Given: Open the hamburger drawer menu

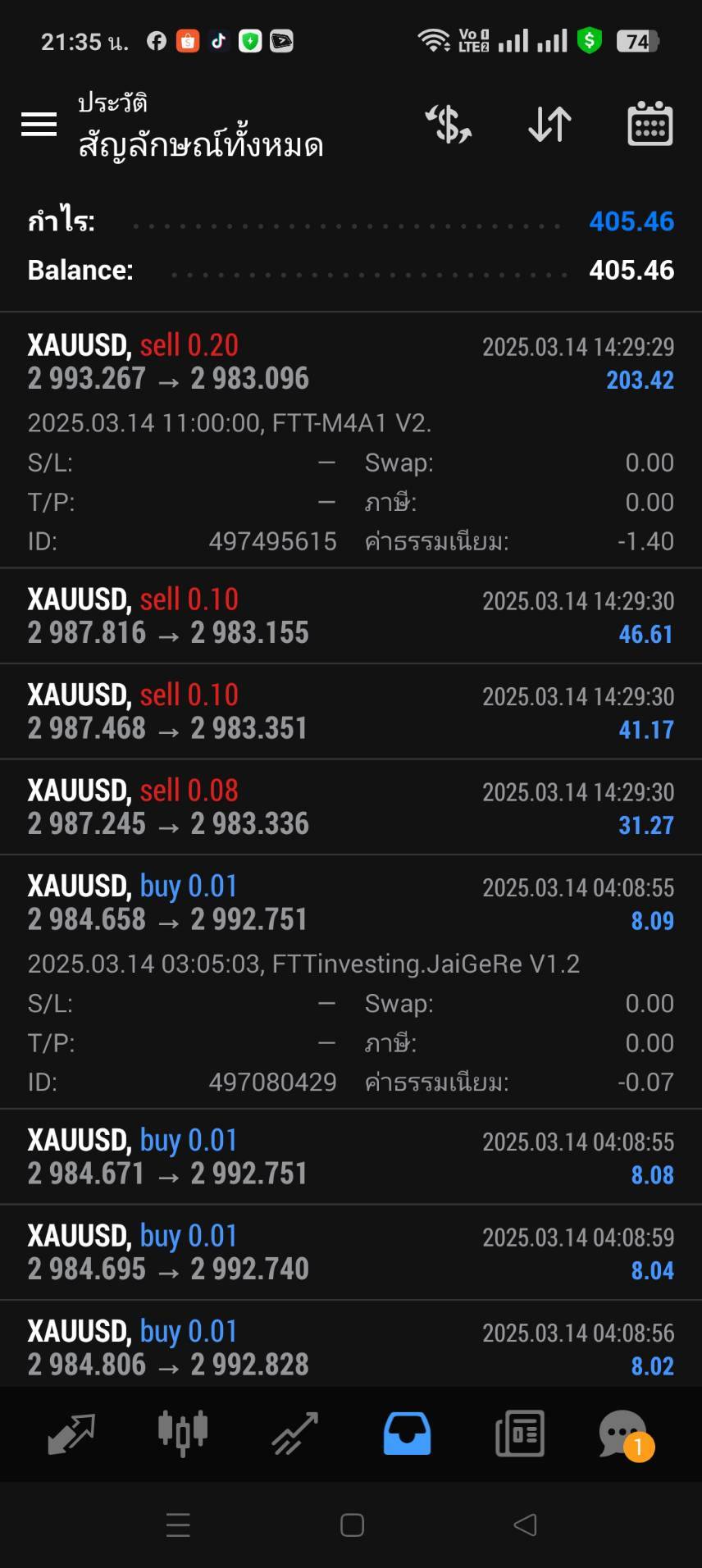Looking at the screenshot, I should (x=39, y=125).
